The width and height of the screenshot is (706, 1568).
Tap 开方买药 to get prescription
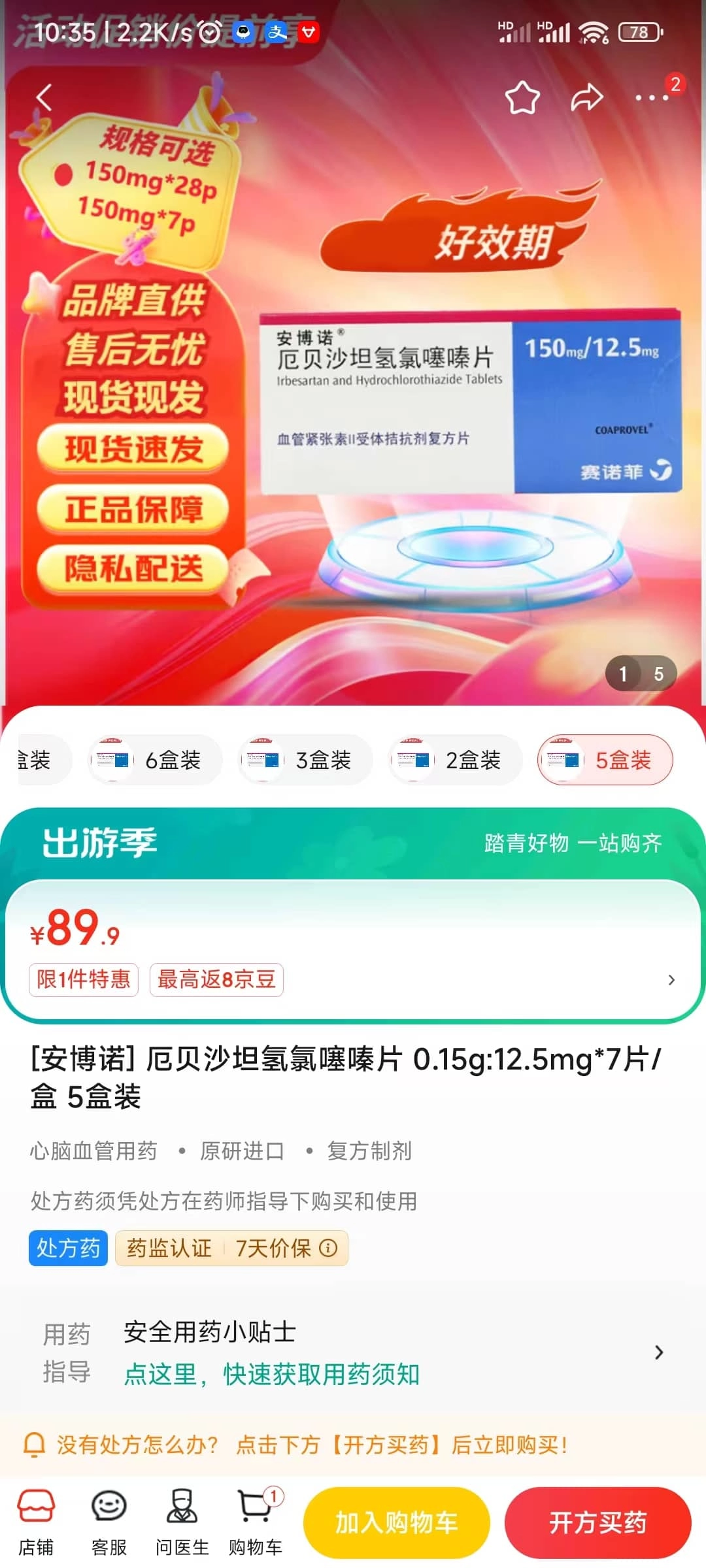598,1523
